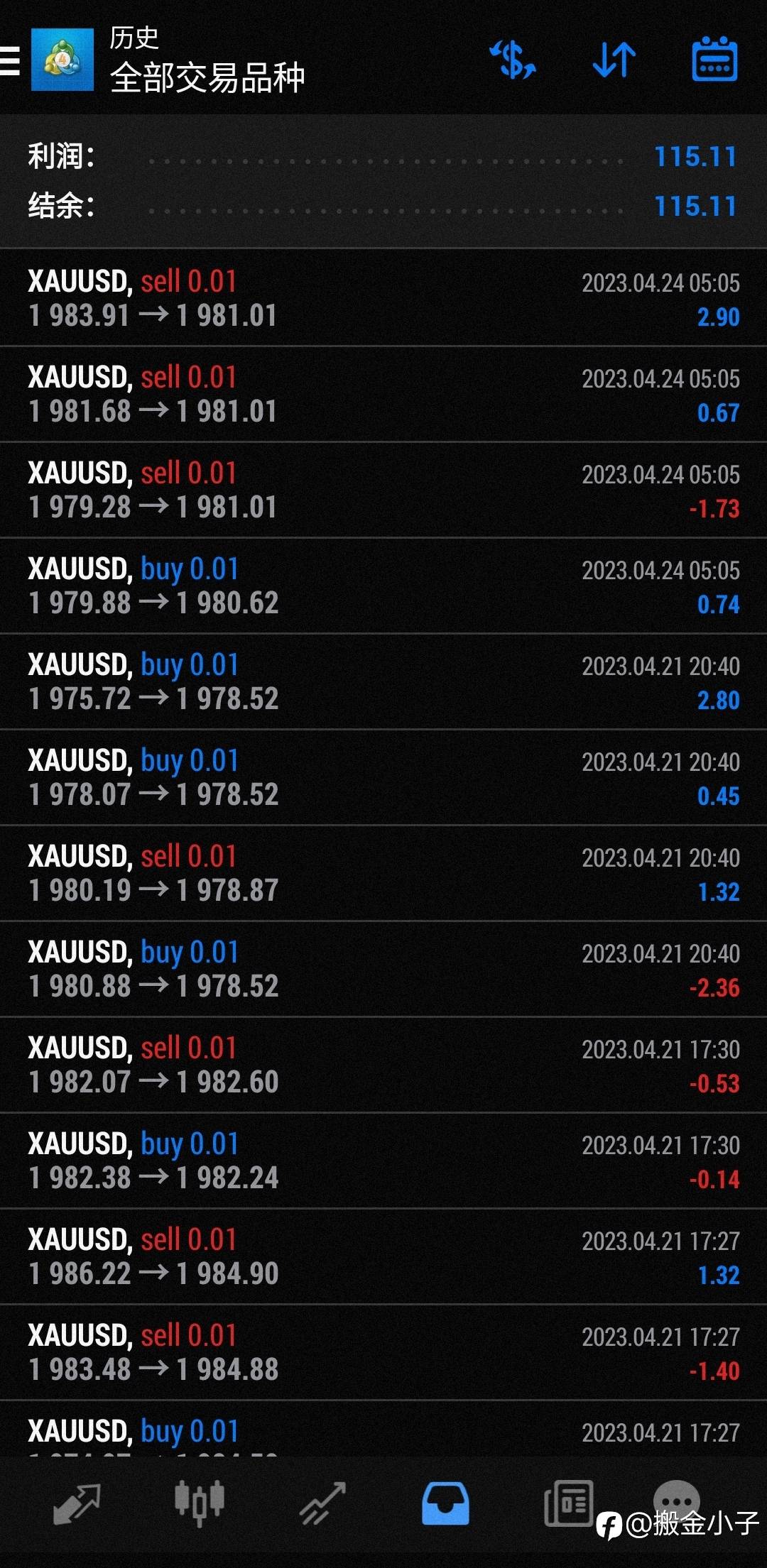767x1568 pixels.
Task: Select buy trade with loss -2.36
Action: 383,969
